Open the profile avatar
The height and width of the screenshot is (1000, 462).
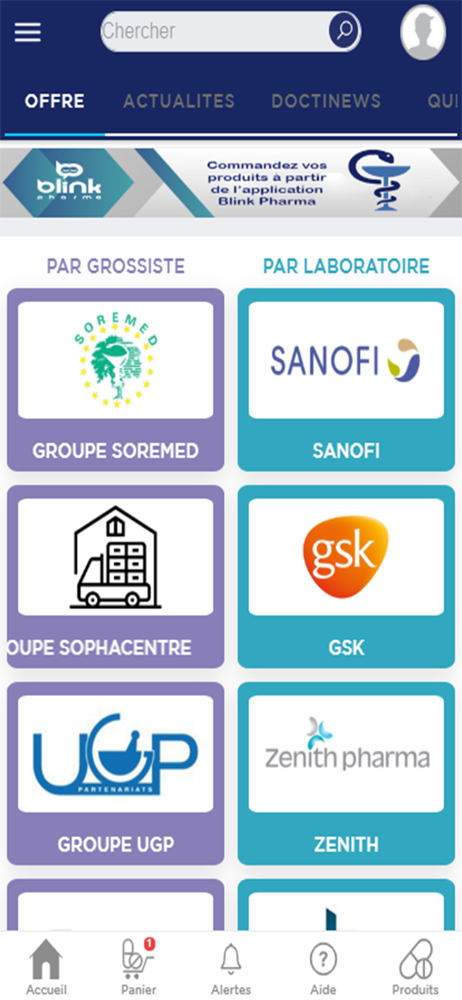[422, 32]
